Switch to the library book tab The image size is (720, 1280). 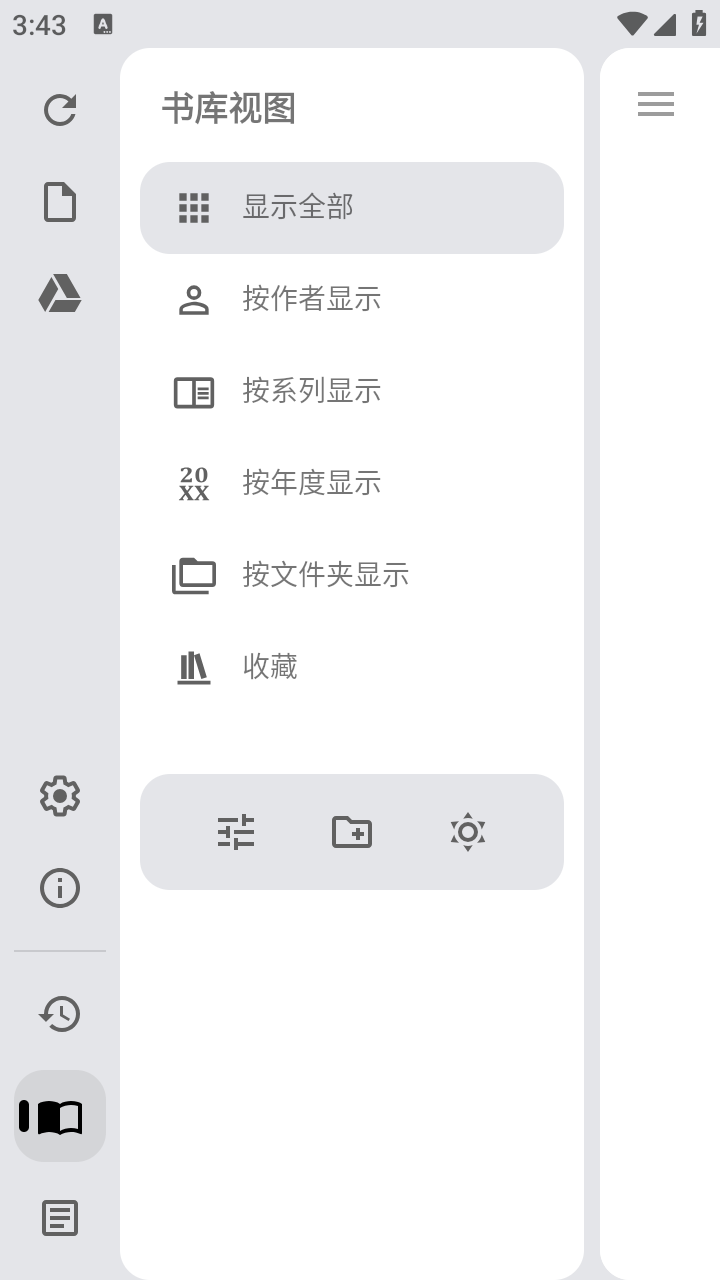tap(60, 1116)
